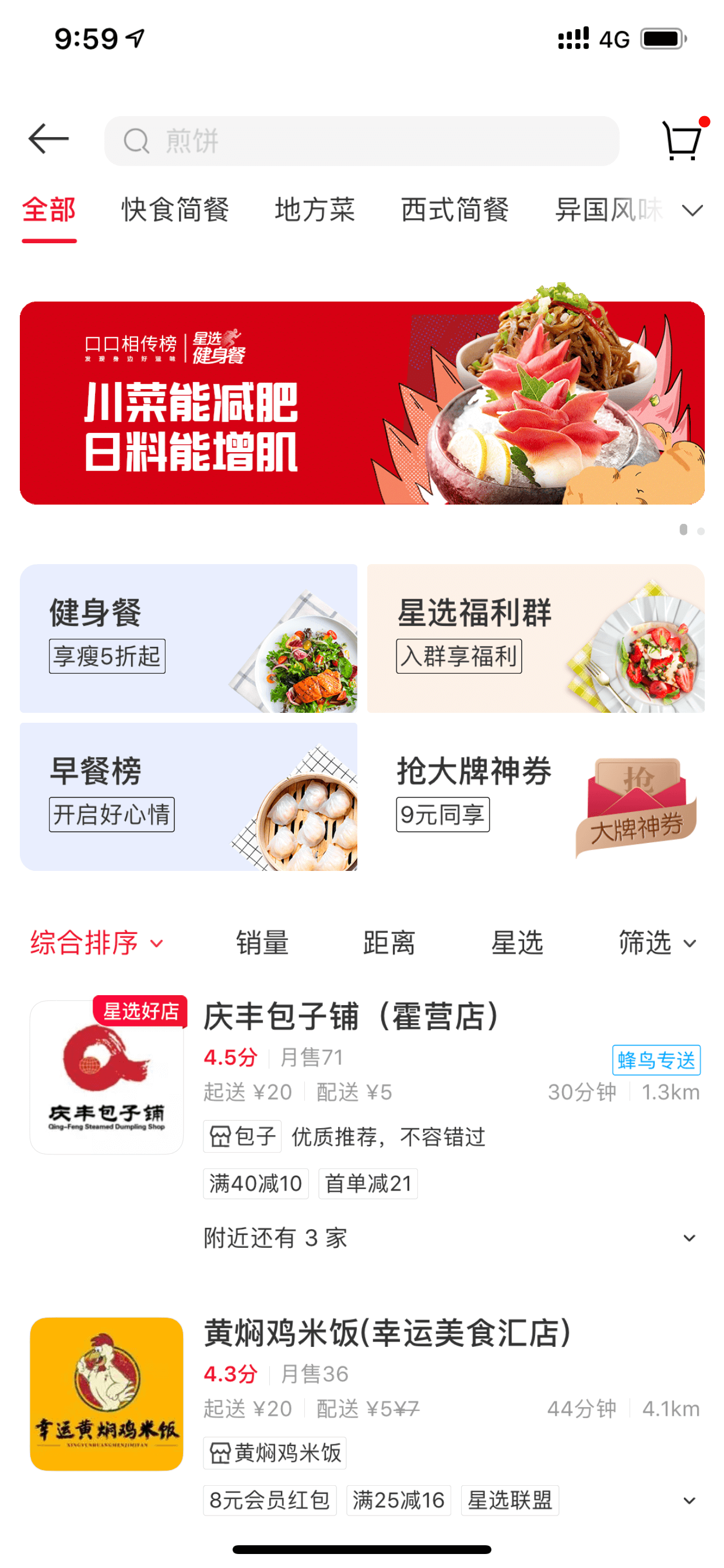Select the 地方菜 category tab
This screenshot has width=724, height=1568.
(x=315, y=210)
